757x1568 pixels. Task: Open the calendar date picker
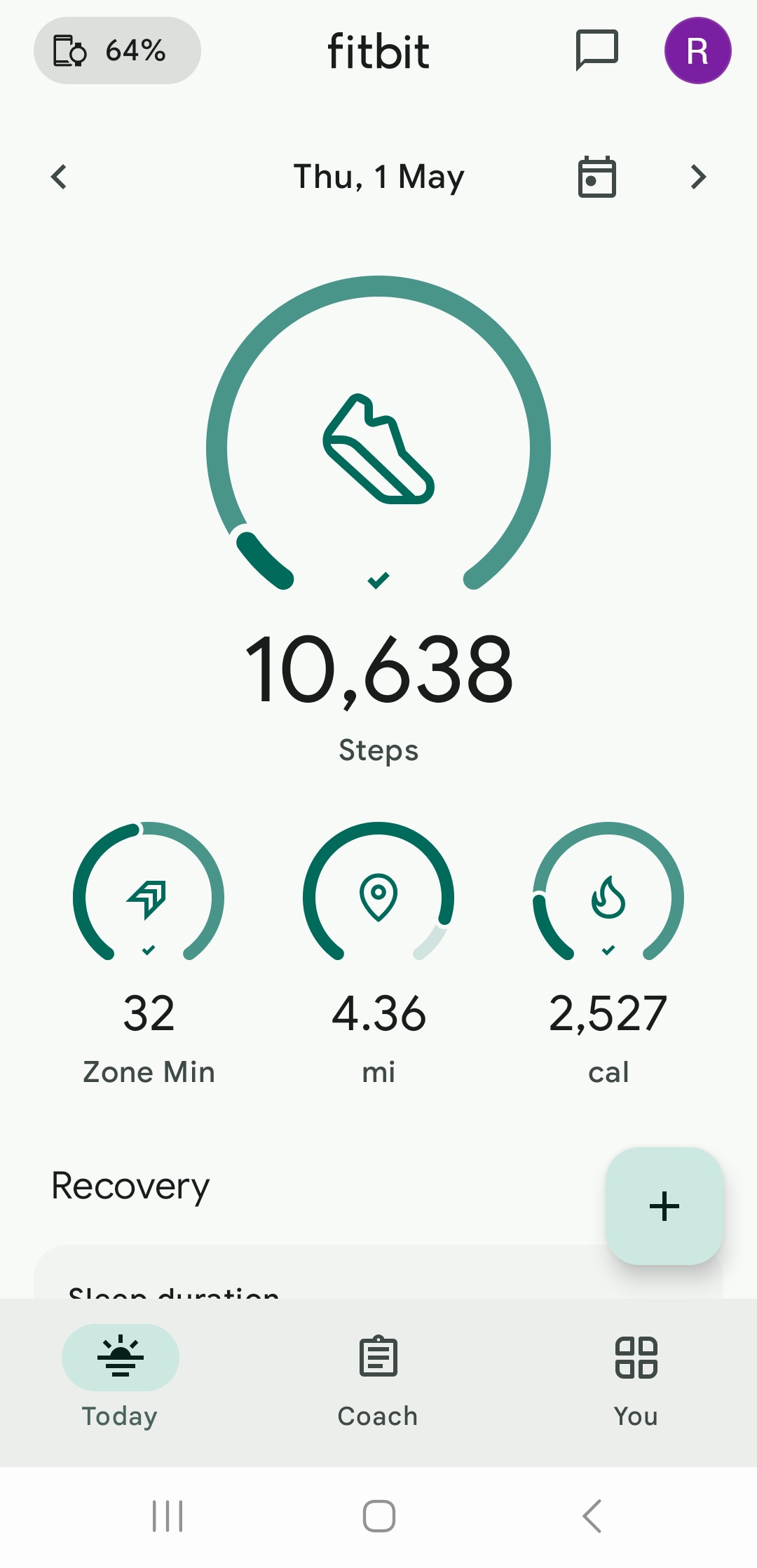coord(596,177)
